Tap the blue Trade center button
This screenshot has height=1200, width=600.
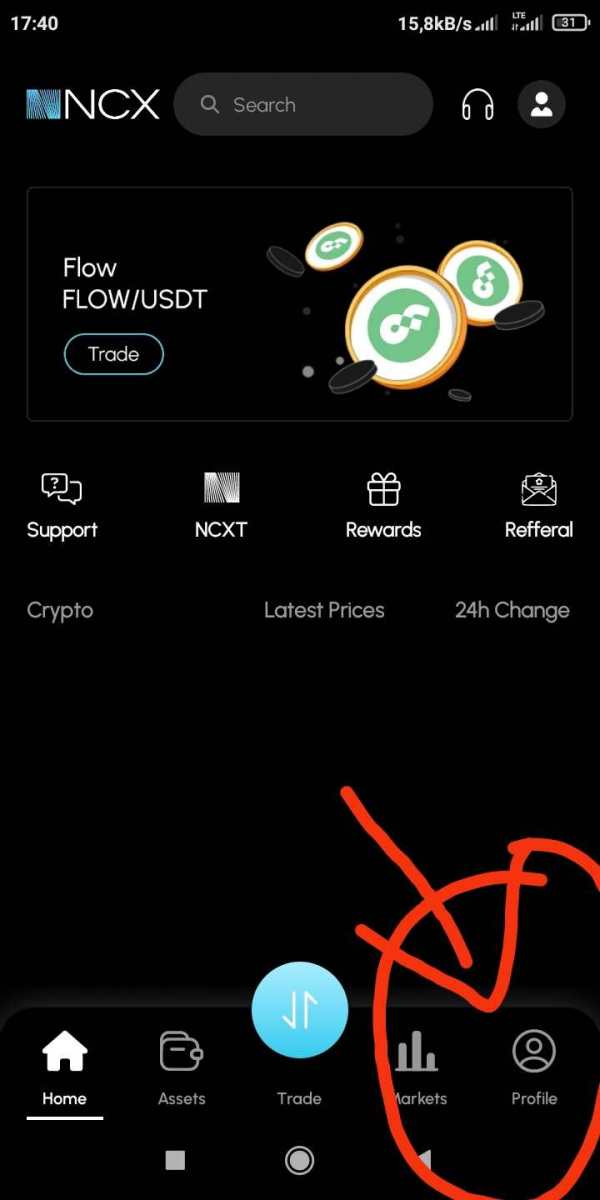[299, 1012]
